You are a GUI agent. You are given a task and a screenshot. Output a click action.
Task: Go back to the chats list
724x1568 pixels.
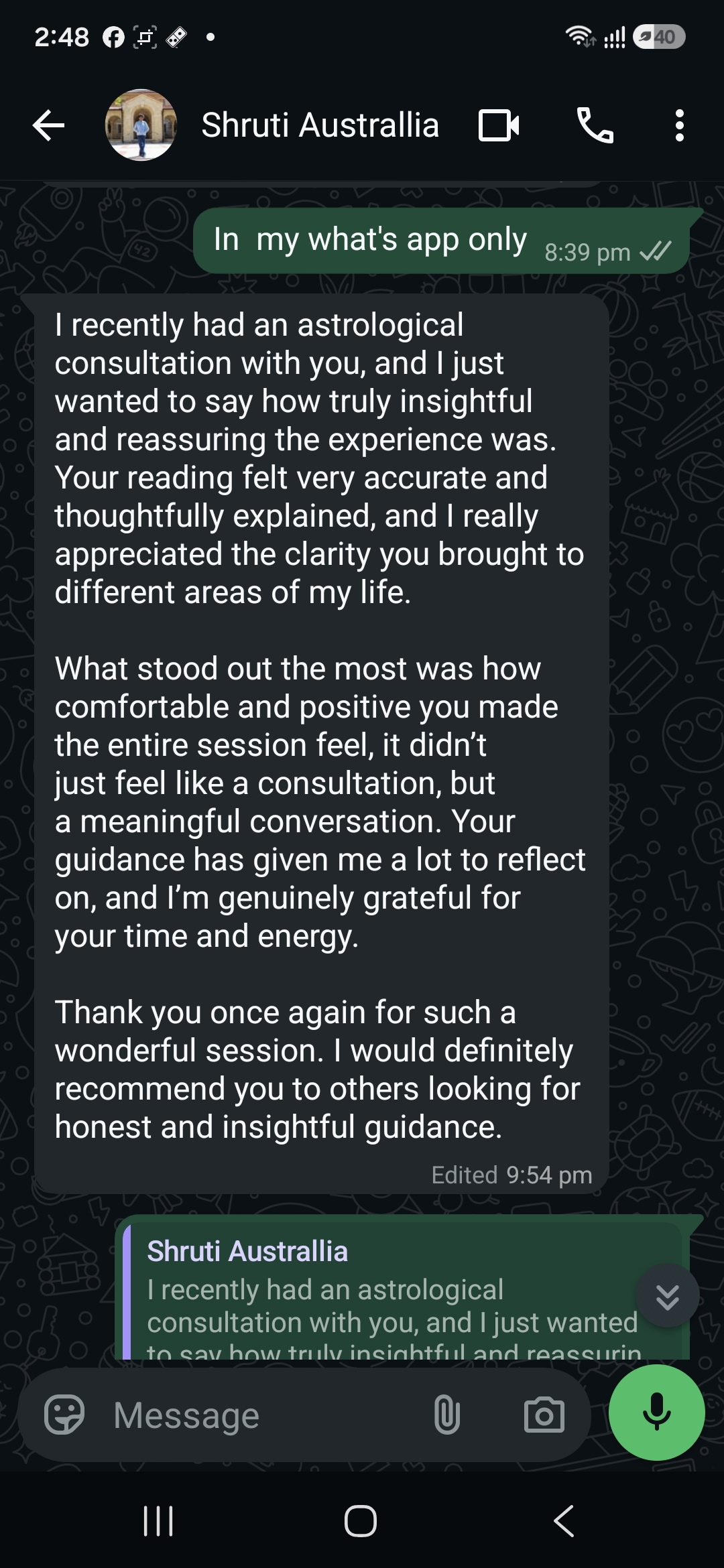(48, 125)
